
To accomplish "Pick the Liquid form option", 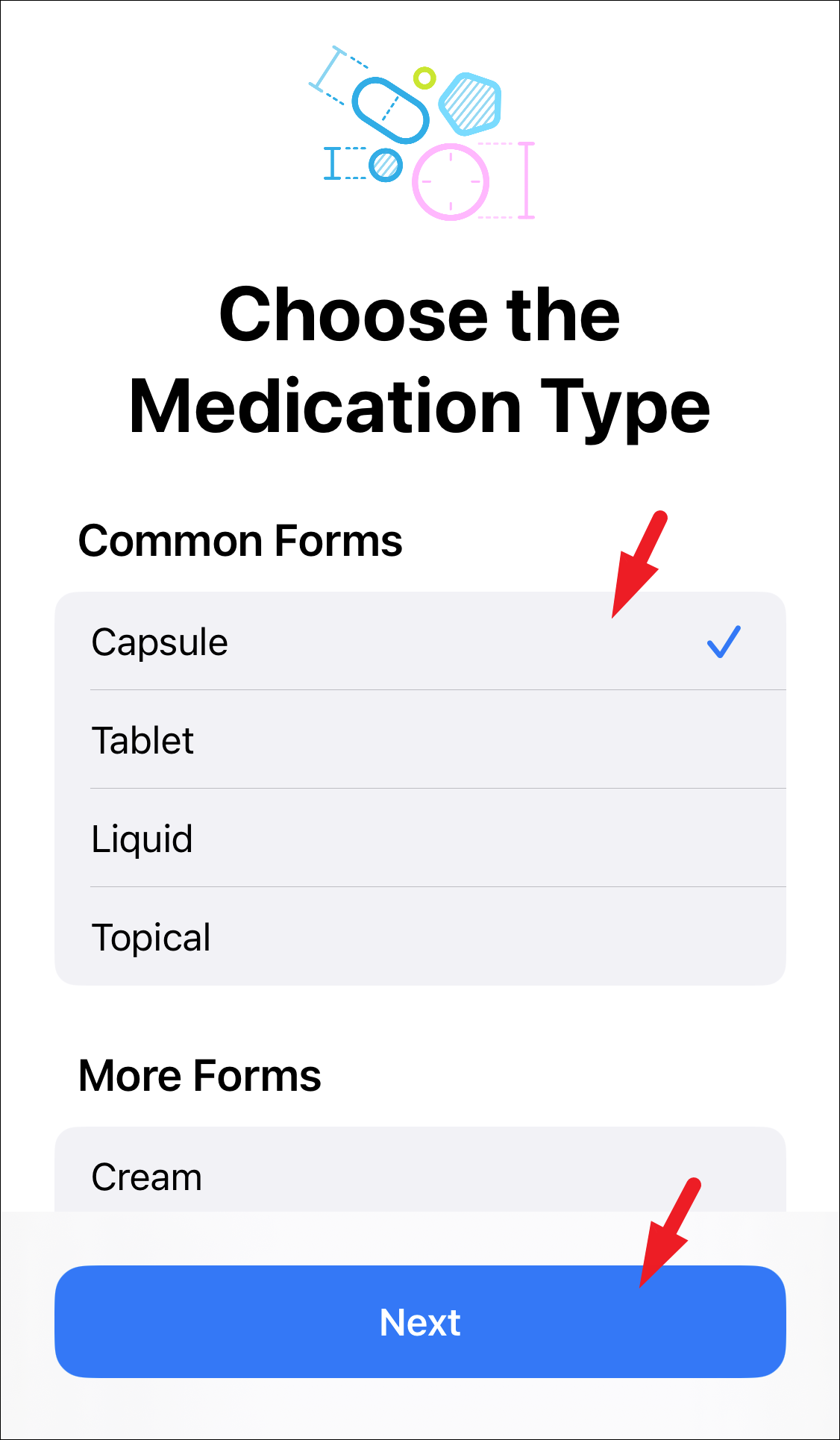I will (x=419, y=839).
